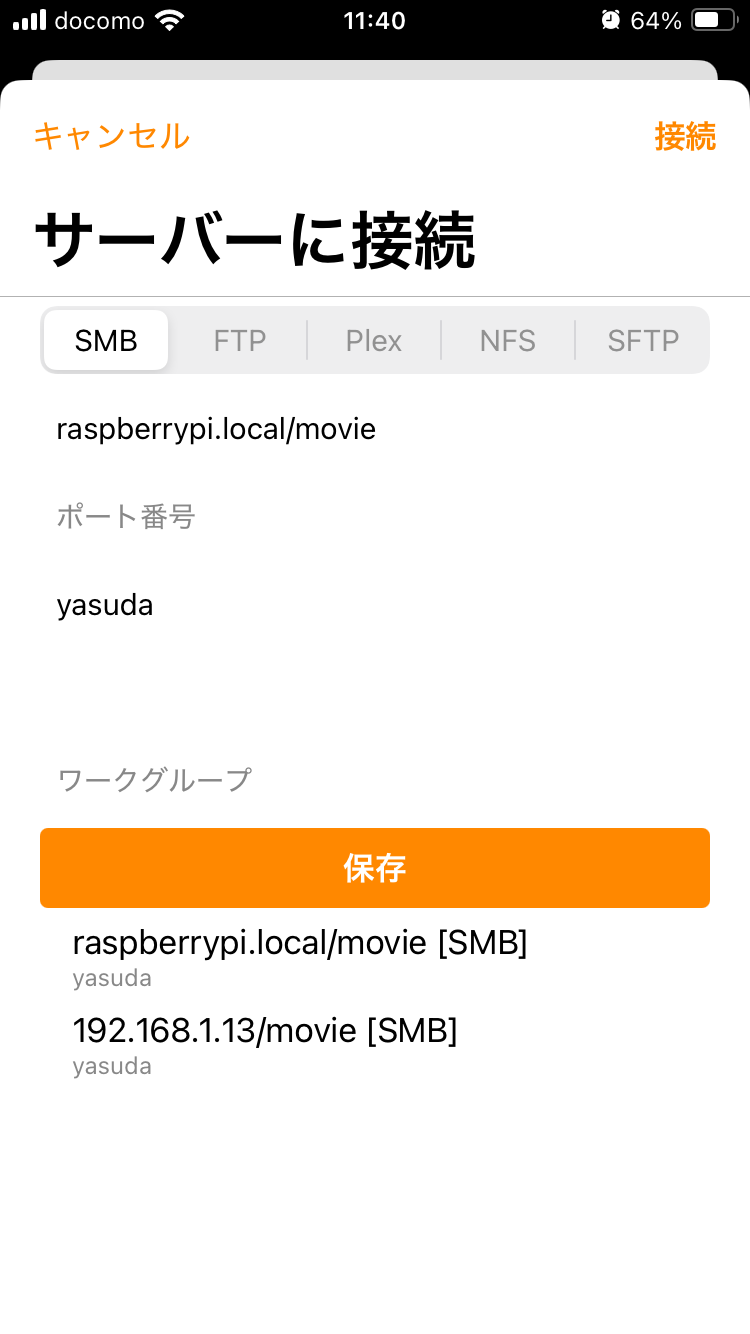This screenshot has height=1334, width=750.
Task: Tap 接続 to connect to the server
Action: [688, 137]
